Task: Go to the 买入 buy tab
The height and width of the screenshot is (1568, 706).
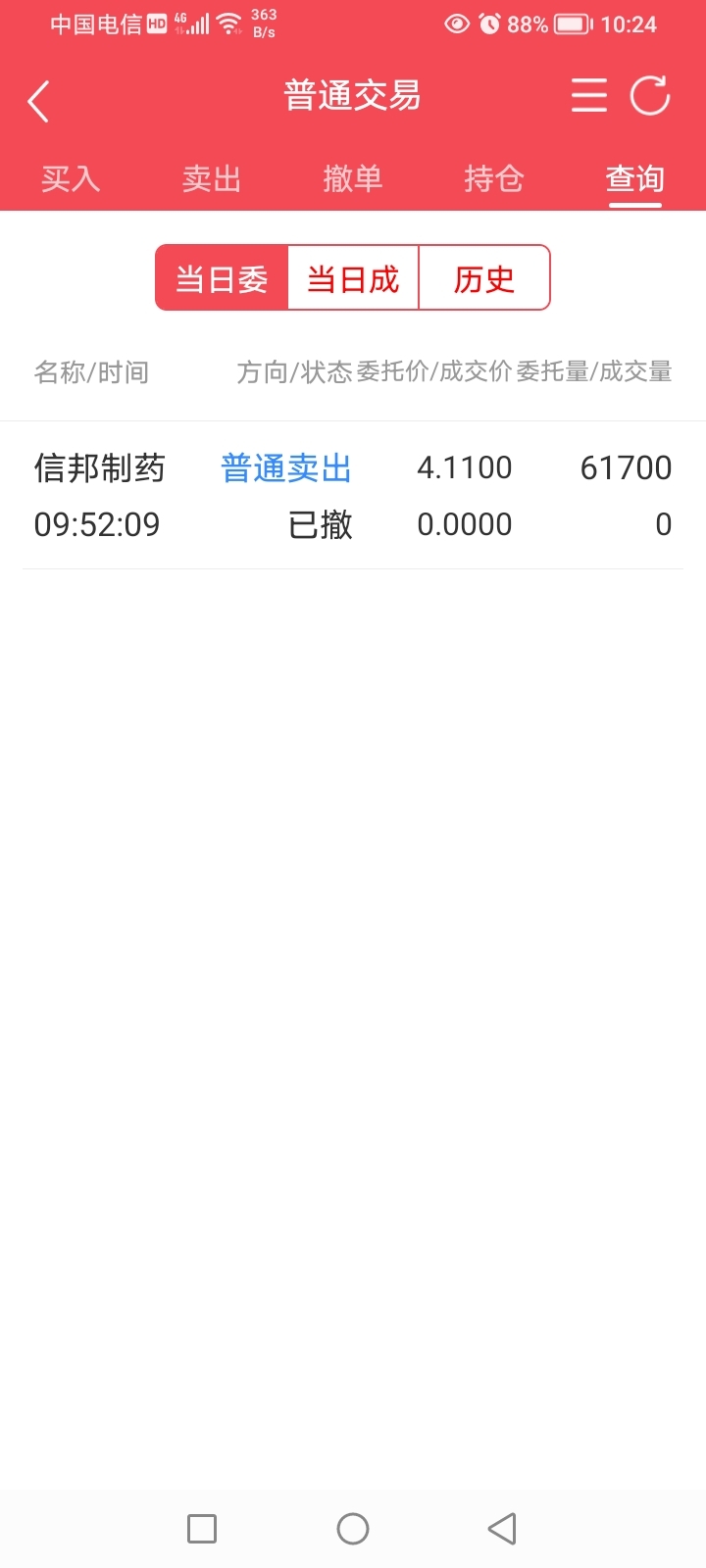Action: pos(70,178)
